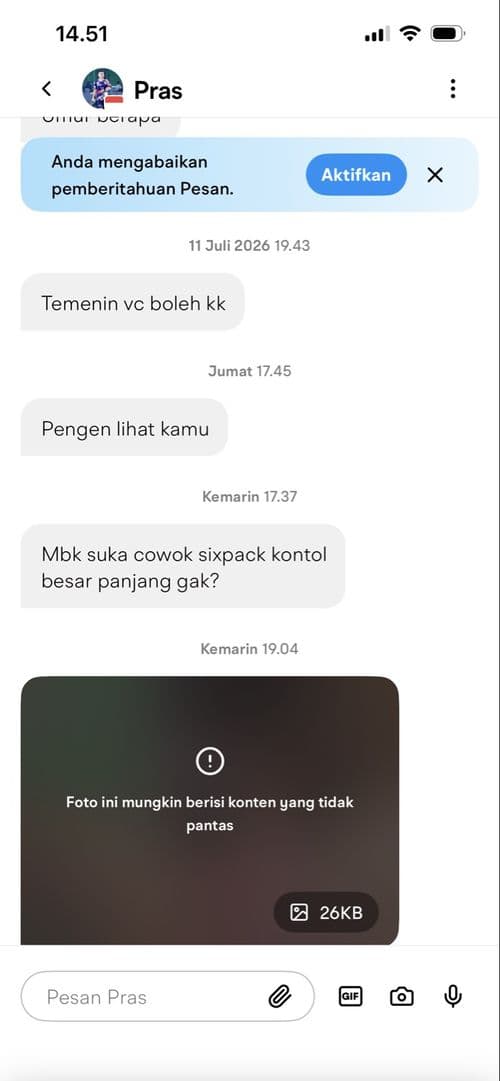Tap the blurred 26KB photo
The image size is (500, 1081).
(210, 810)
